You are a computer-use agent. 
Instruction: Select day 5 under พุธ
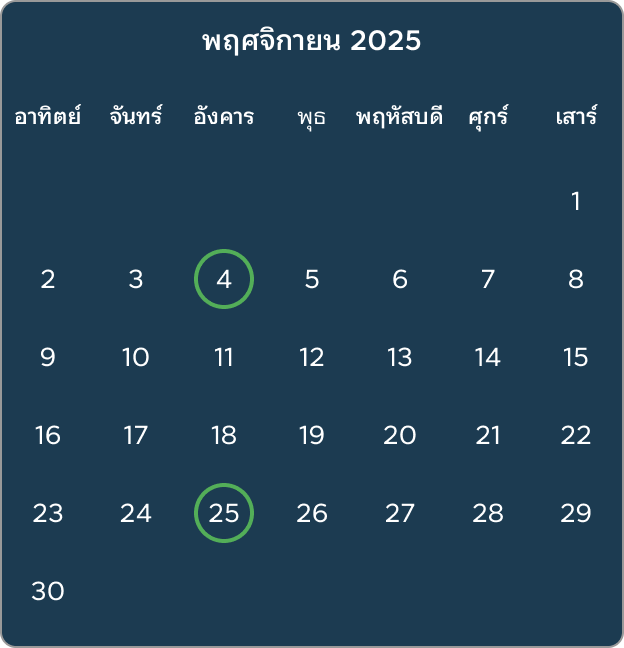(x=312, y=279)
